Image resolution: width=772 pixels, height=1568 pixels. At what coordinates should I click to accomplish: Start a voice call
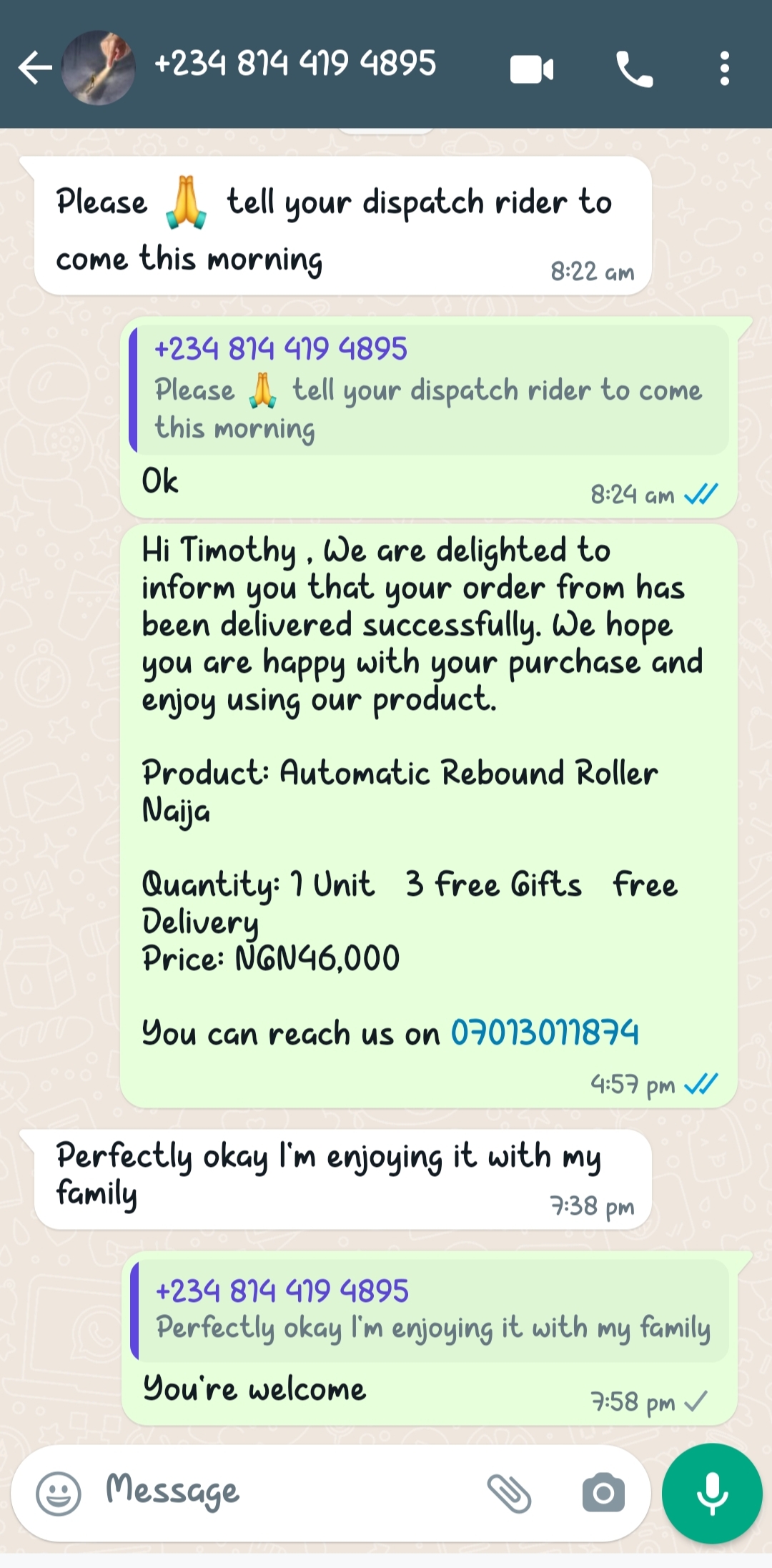(634, 69)
